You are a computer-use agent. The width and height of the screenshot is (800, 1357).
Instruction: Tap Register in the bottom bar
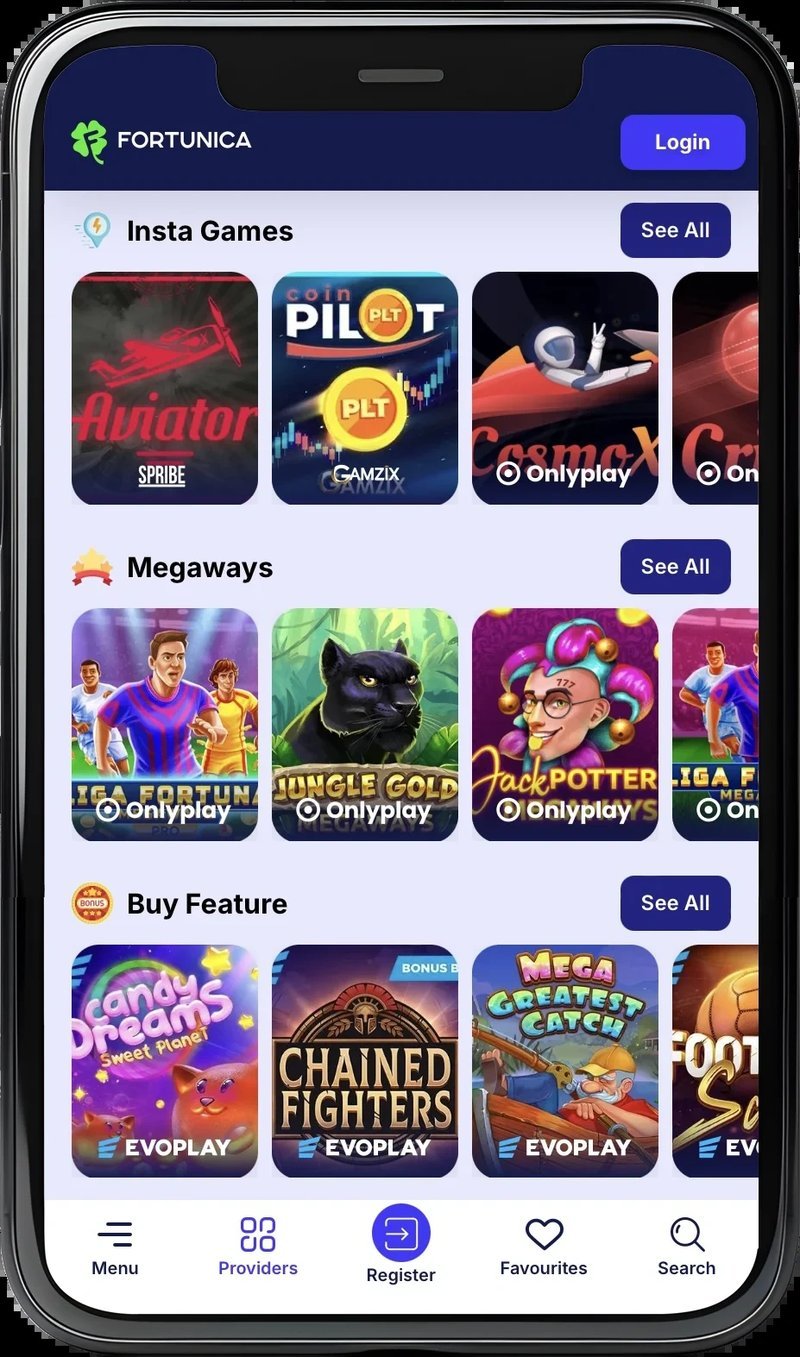click(x=401, y=1245)
